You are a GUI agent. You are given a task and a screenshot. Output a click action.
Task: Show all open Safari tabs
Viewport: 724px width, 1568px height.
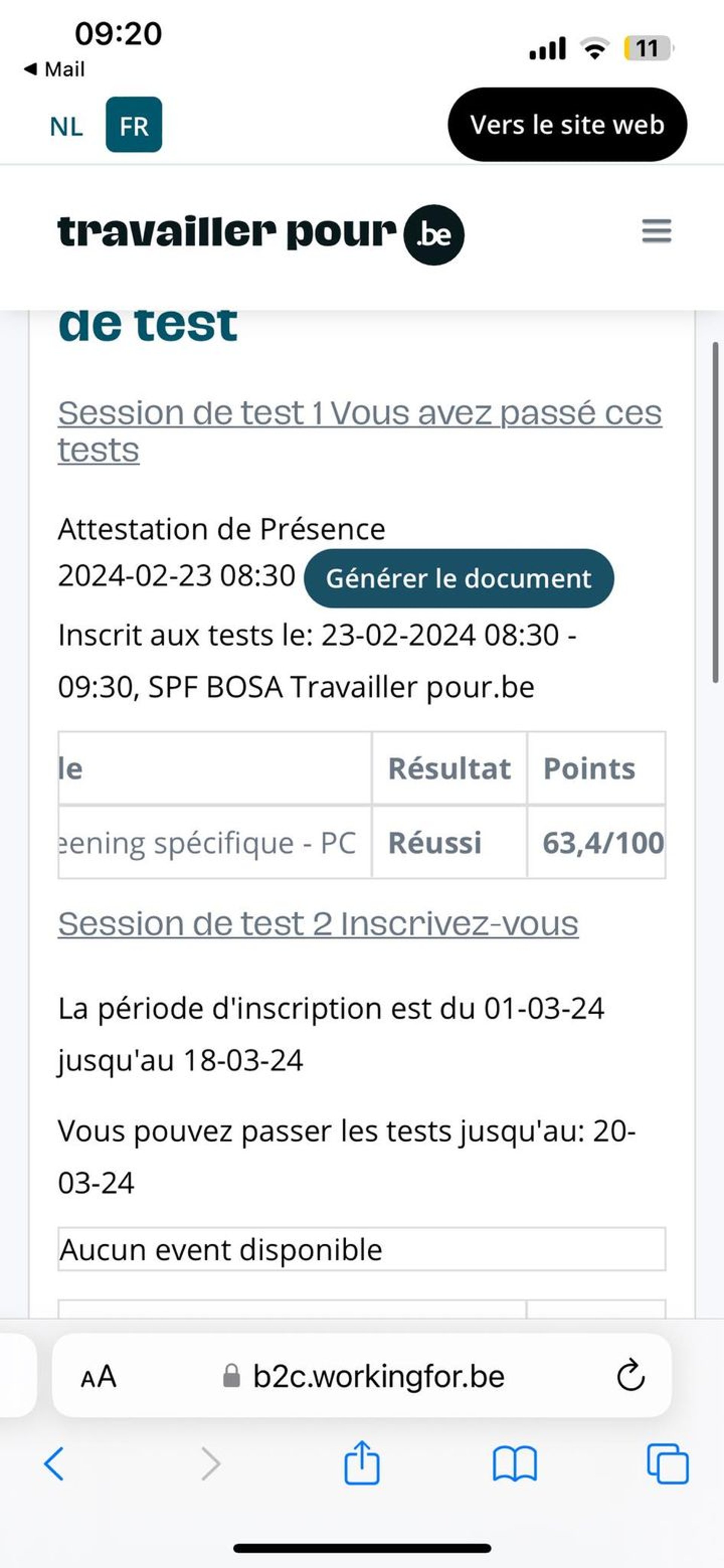coord(667,1463)
